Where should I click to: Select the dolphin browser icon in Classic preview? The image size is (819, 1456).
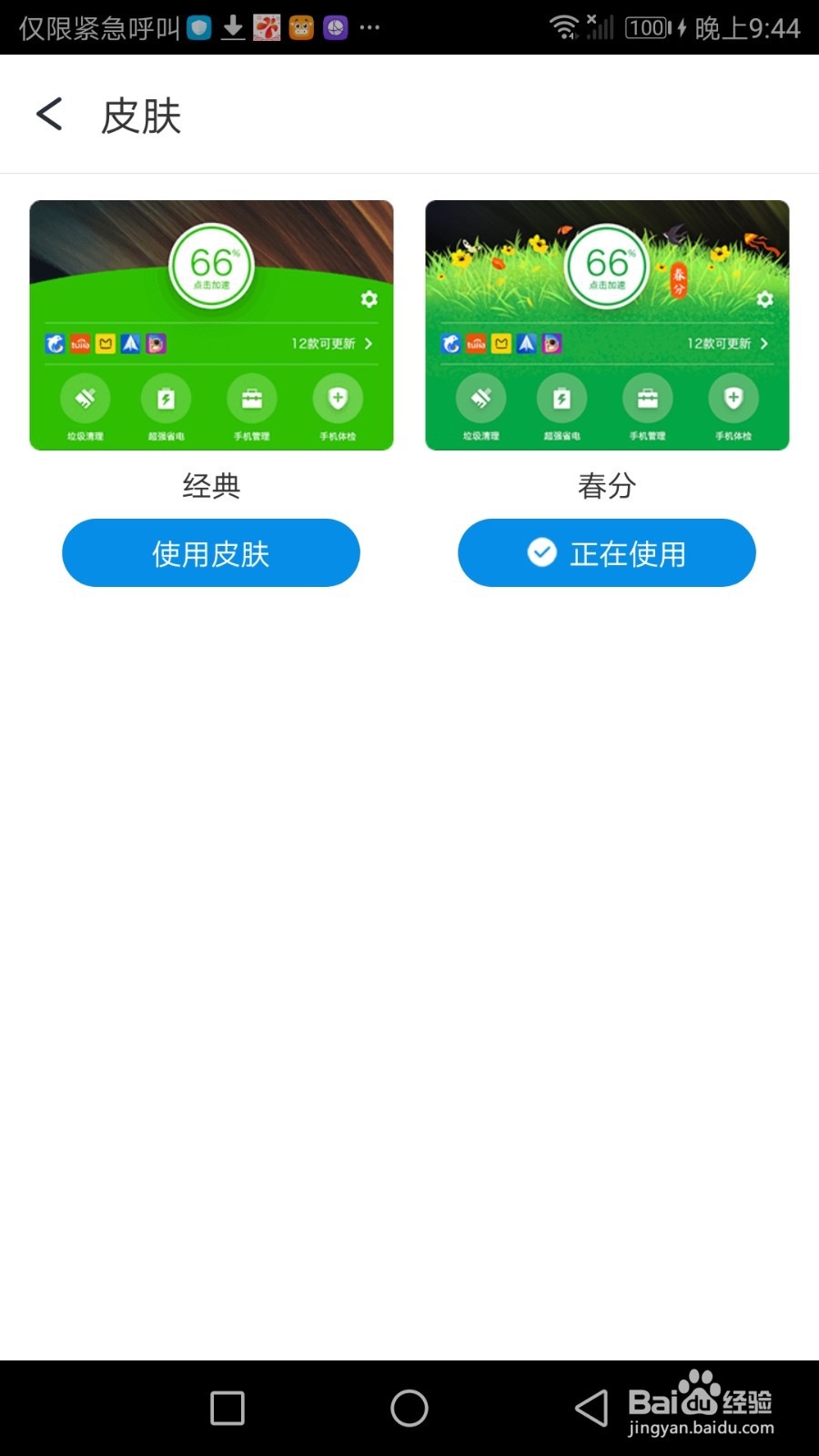click(56, 344)
